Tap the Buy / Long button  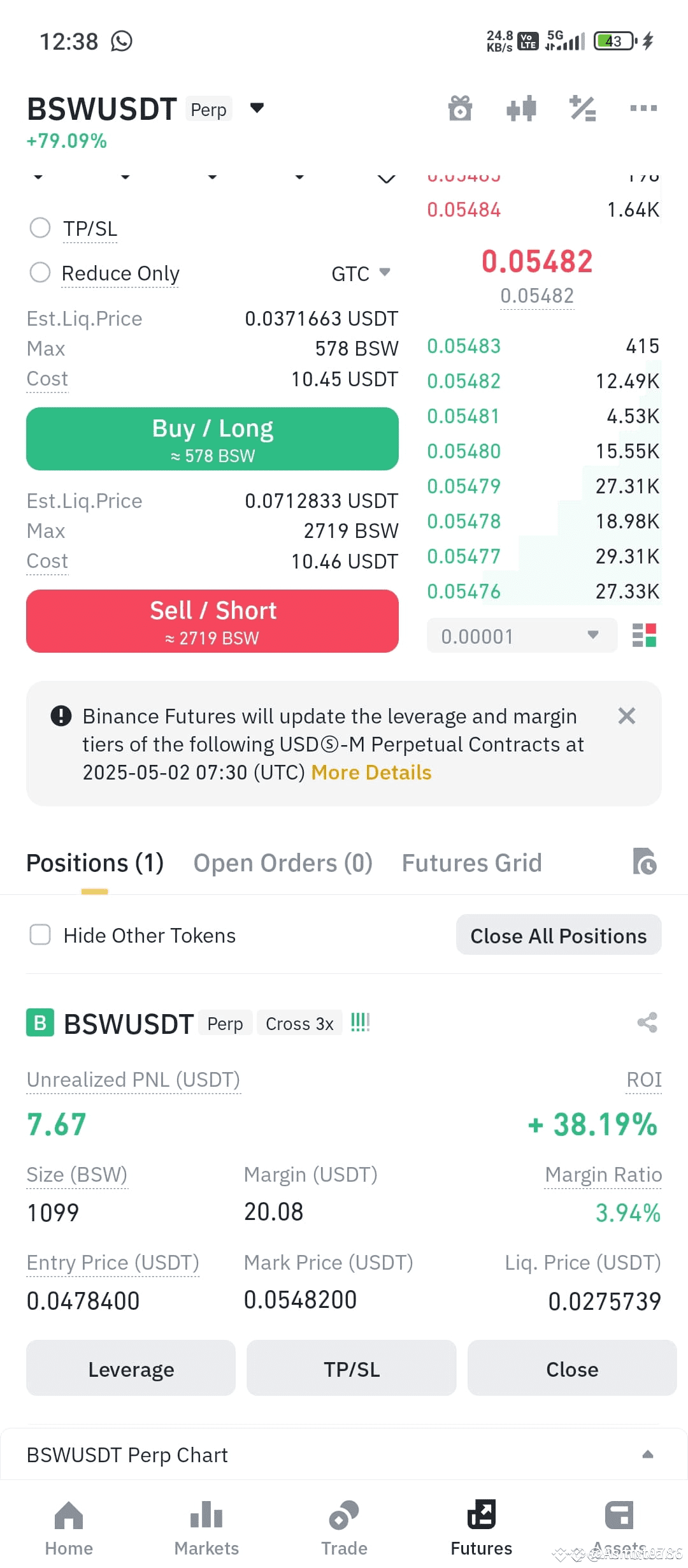[212, 439]
